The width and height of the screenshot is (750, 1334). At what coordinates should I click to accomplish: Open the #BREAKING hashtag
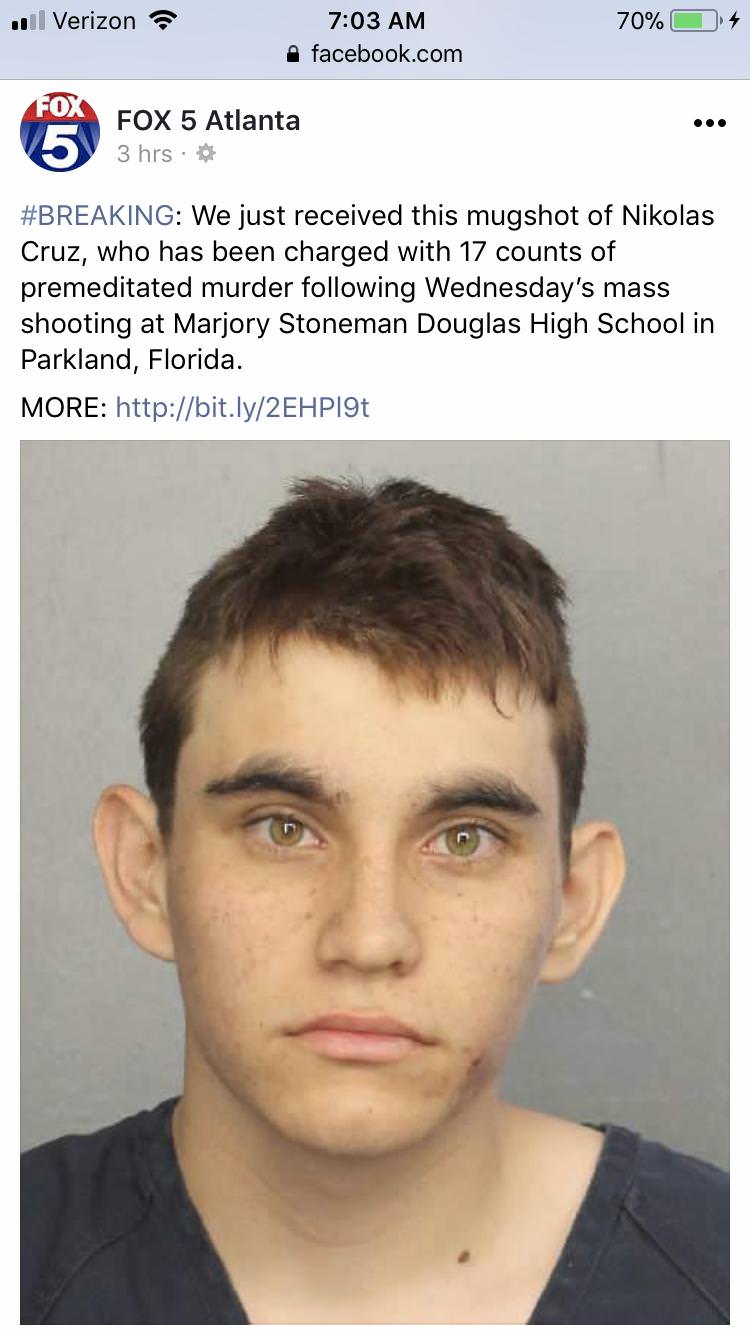97,215
